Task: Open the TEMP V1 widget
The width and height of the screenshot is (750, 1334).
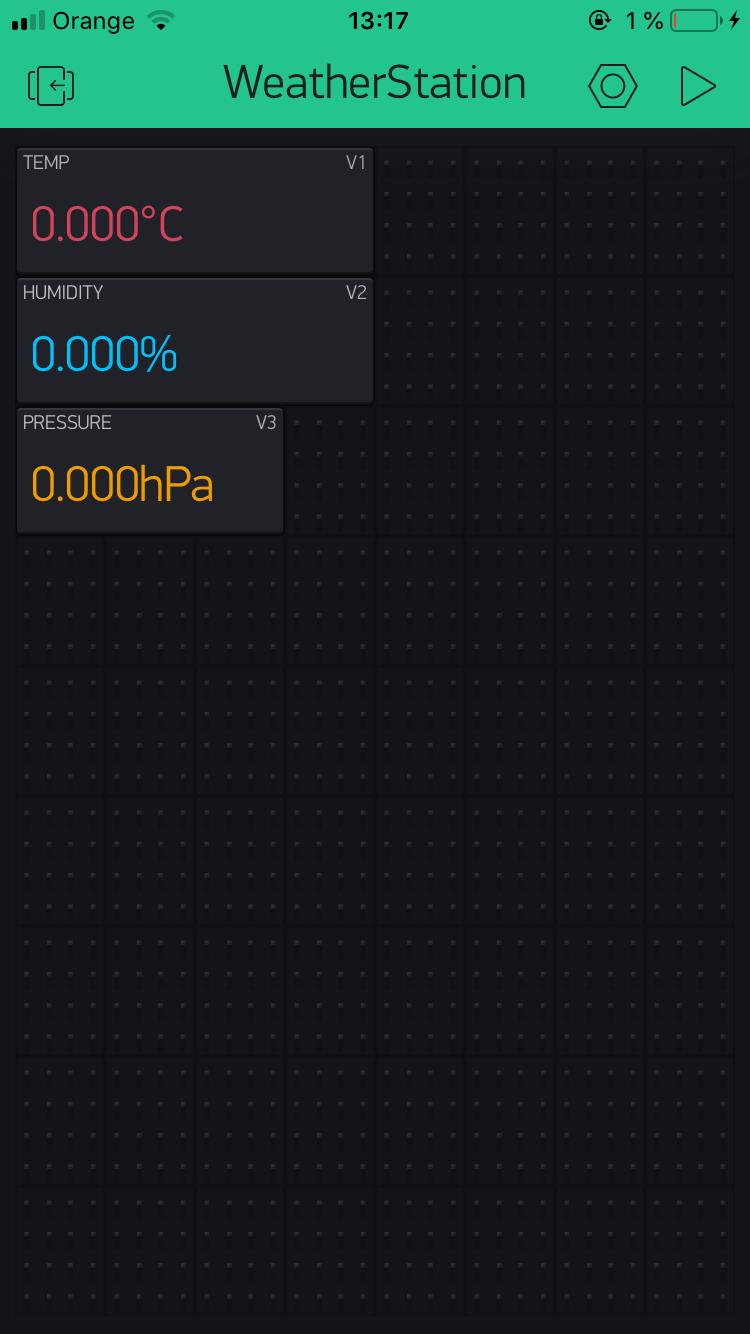Action: click(x=195, y=210)
